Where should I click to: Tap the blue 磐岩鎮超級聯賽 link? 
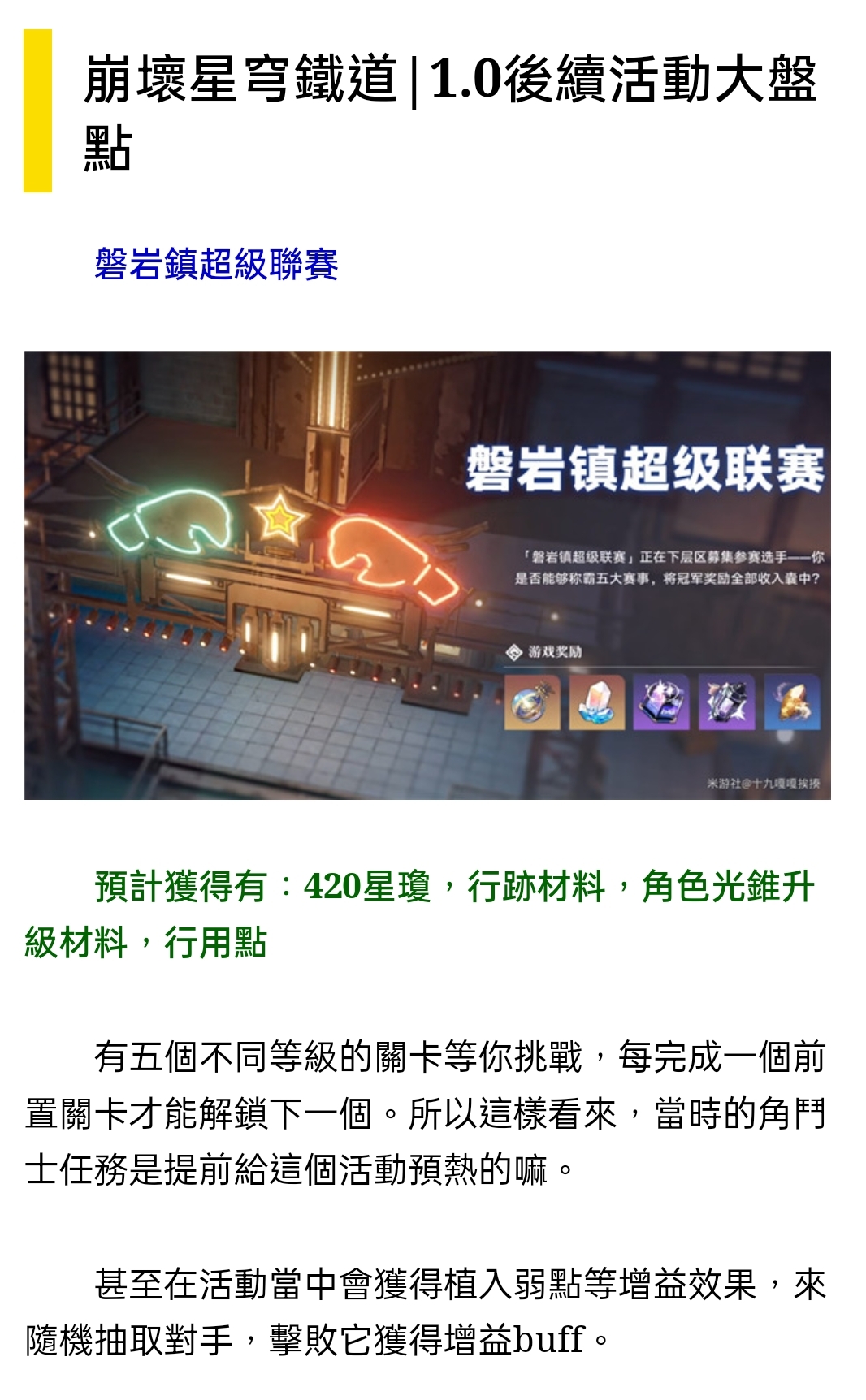point(216,265)
